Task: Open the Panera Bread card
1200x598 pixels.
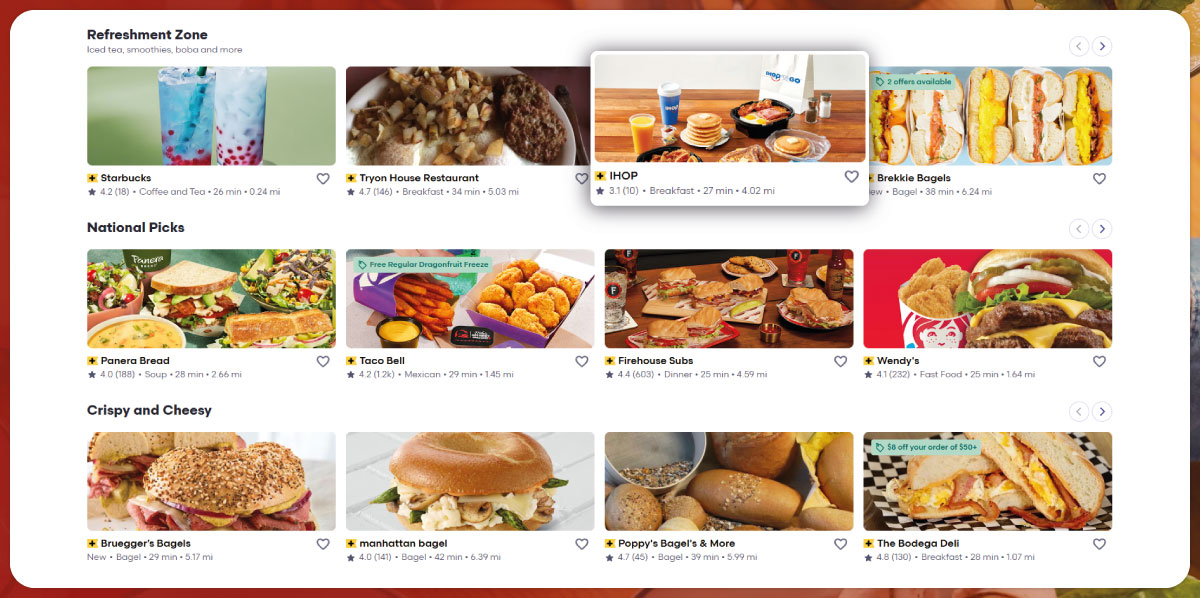Action: pos(211,298)
